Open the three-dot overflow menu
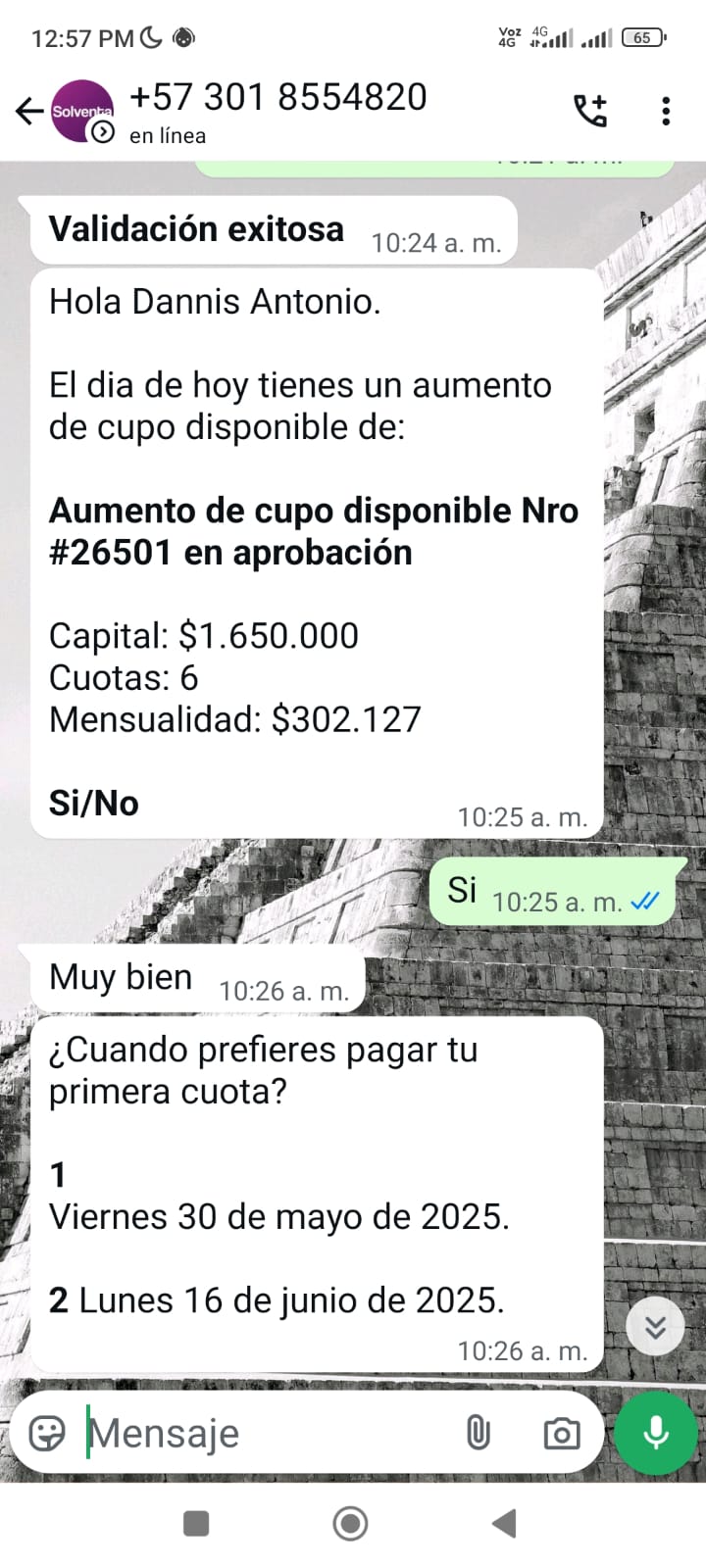 666,111
